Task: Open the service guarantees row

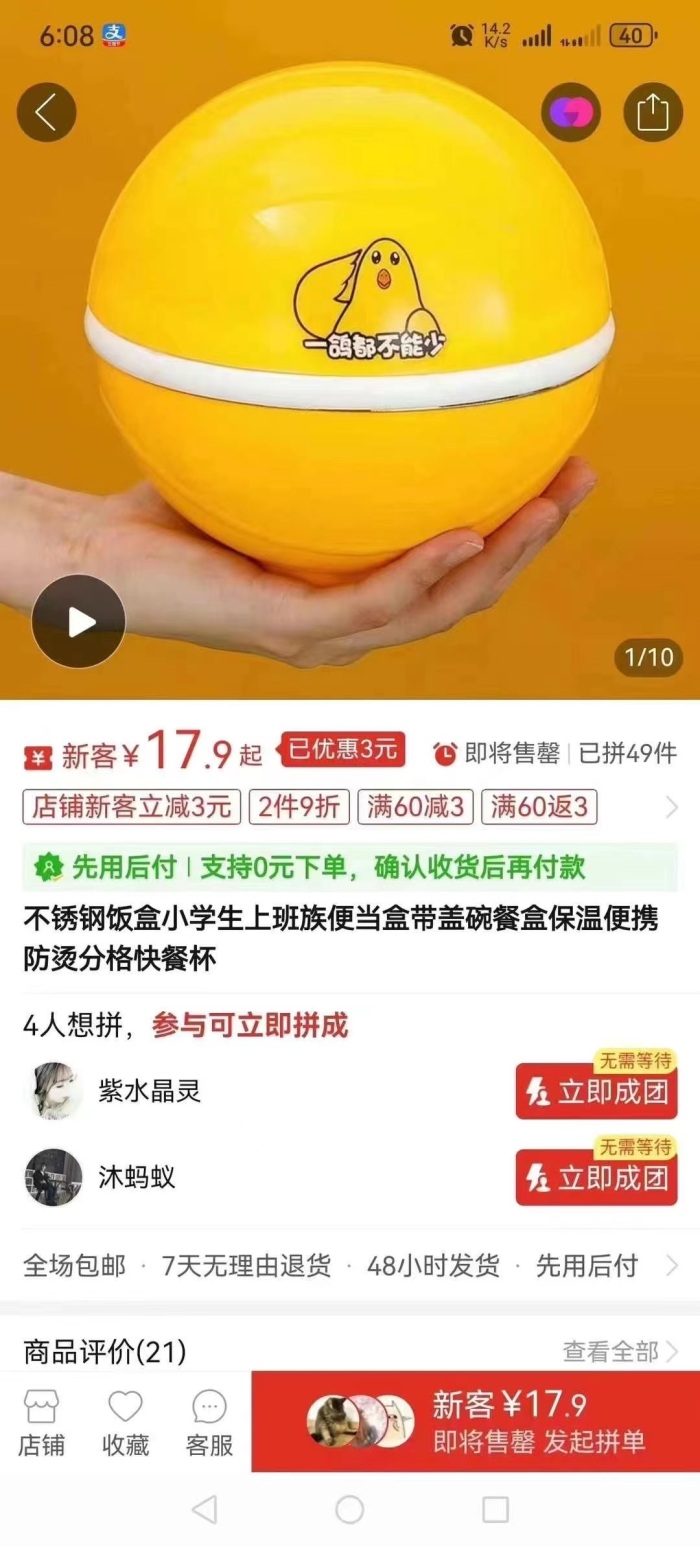Action: pos(350,1266)
